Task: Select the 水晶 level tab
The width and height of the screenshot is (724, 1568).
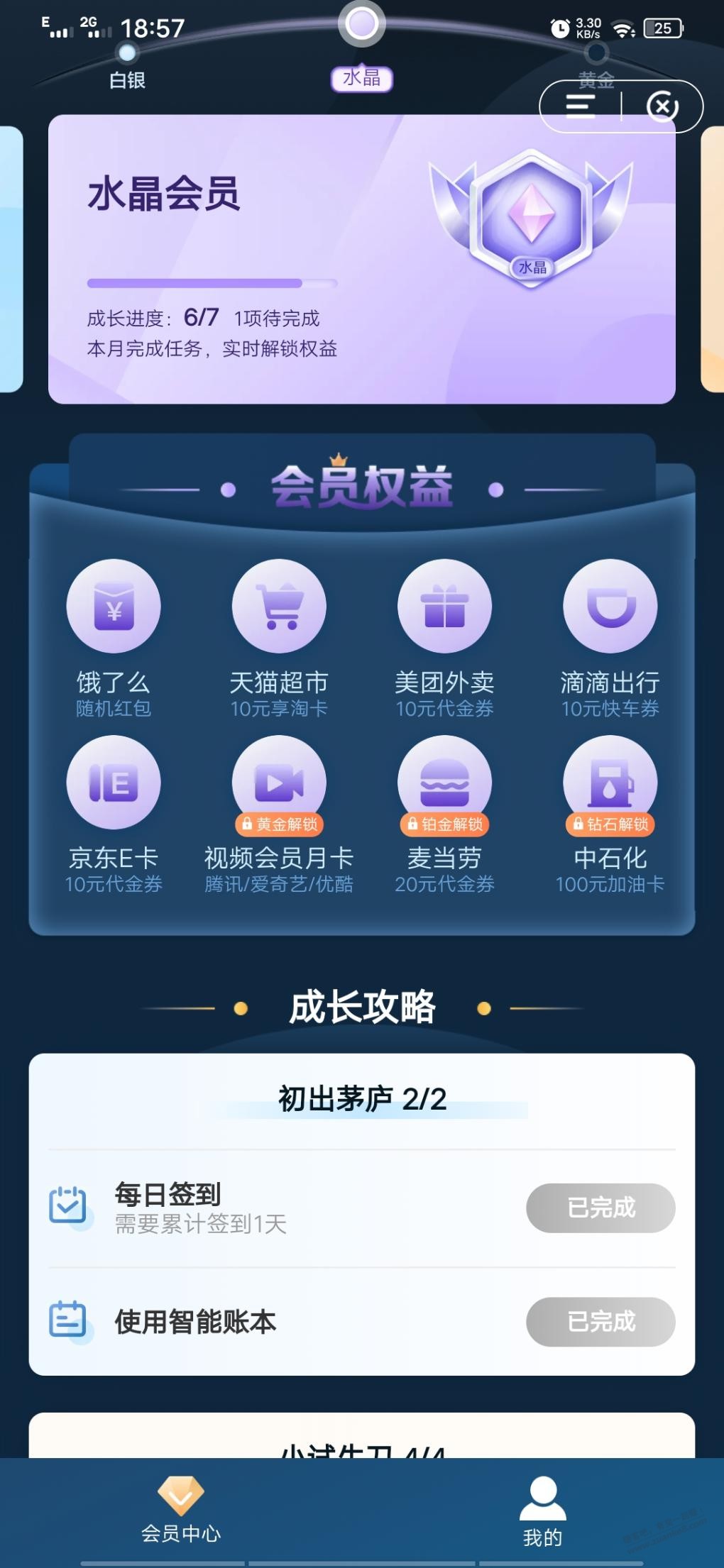Action: tap(361, 77)
